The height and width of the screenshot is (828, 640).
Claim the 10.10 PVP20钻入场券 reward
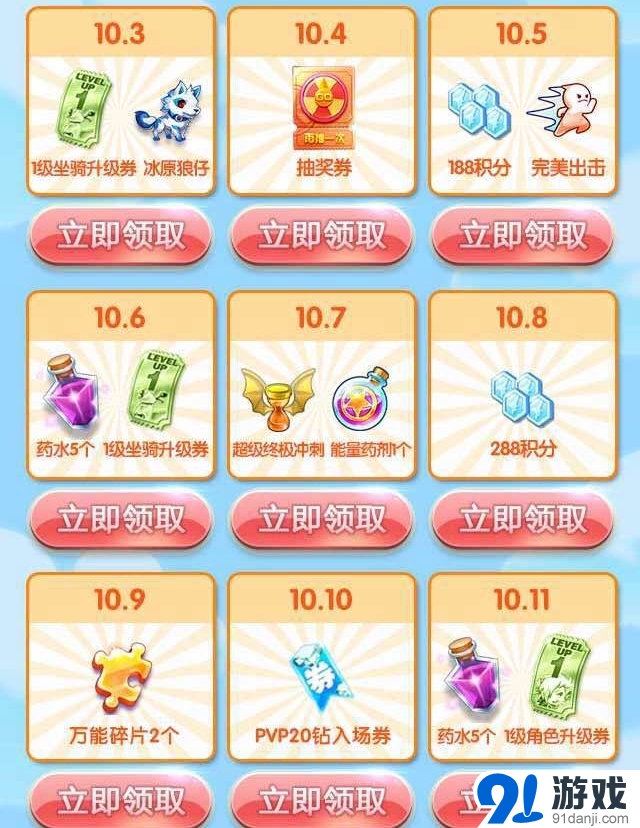coord(321,802)
